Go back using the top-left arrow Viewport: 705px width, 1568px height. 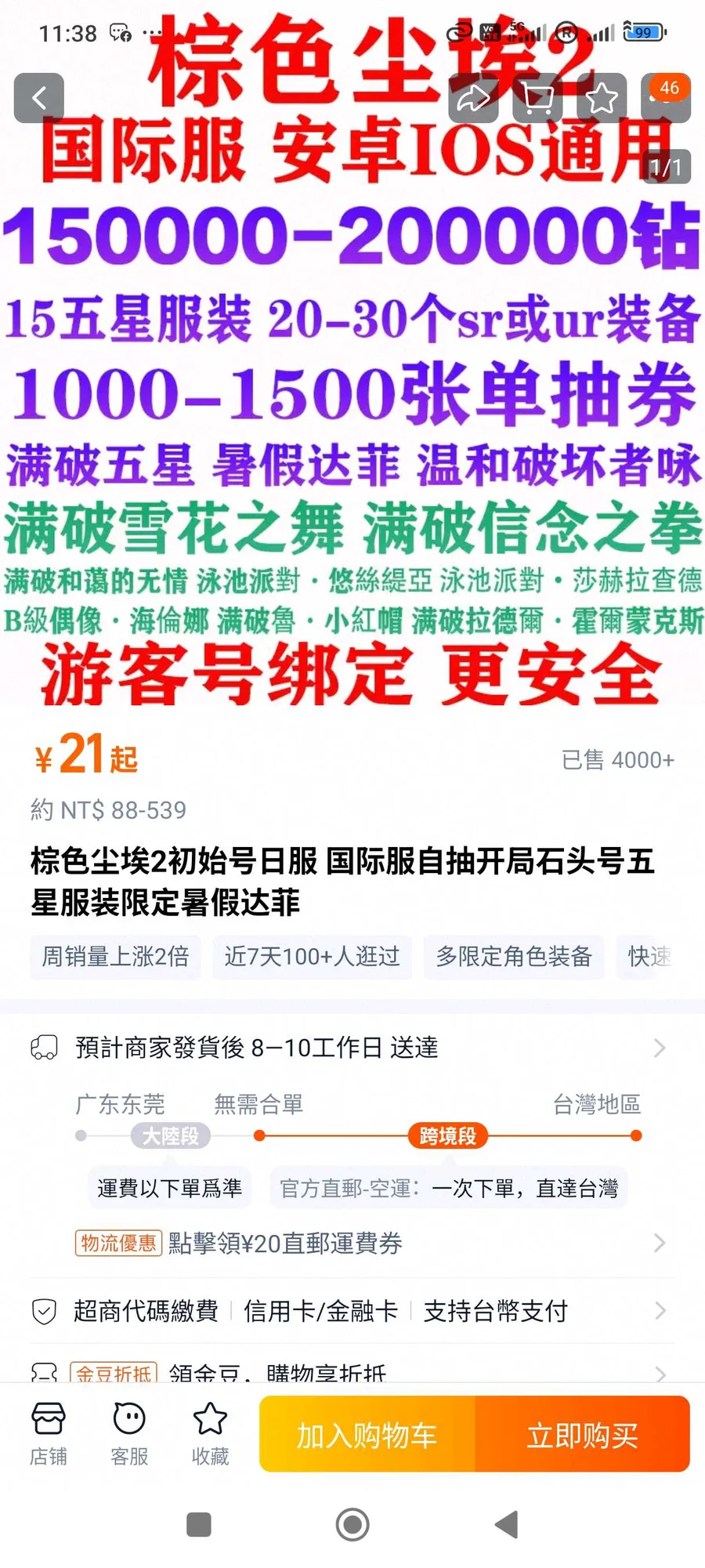[x=39, y=98]
